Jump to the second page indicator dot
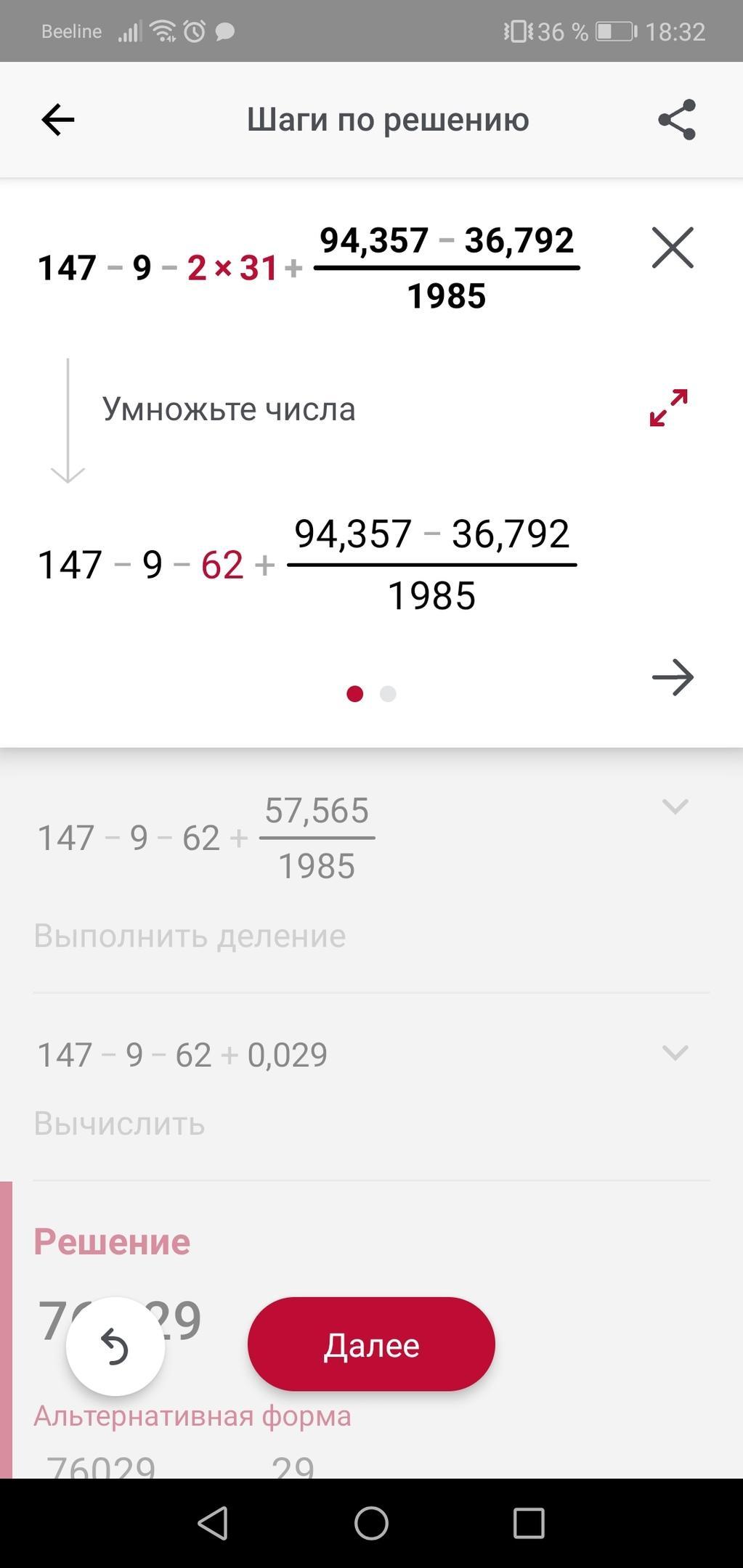Screen dimensions: 743x1568 pyautogui.click(x=388, y=694)
